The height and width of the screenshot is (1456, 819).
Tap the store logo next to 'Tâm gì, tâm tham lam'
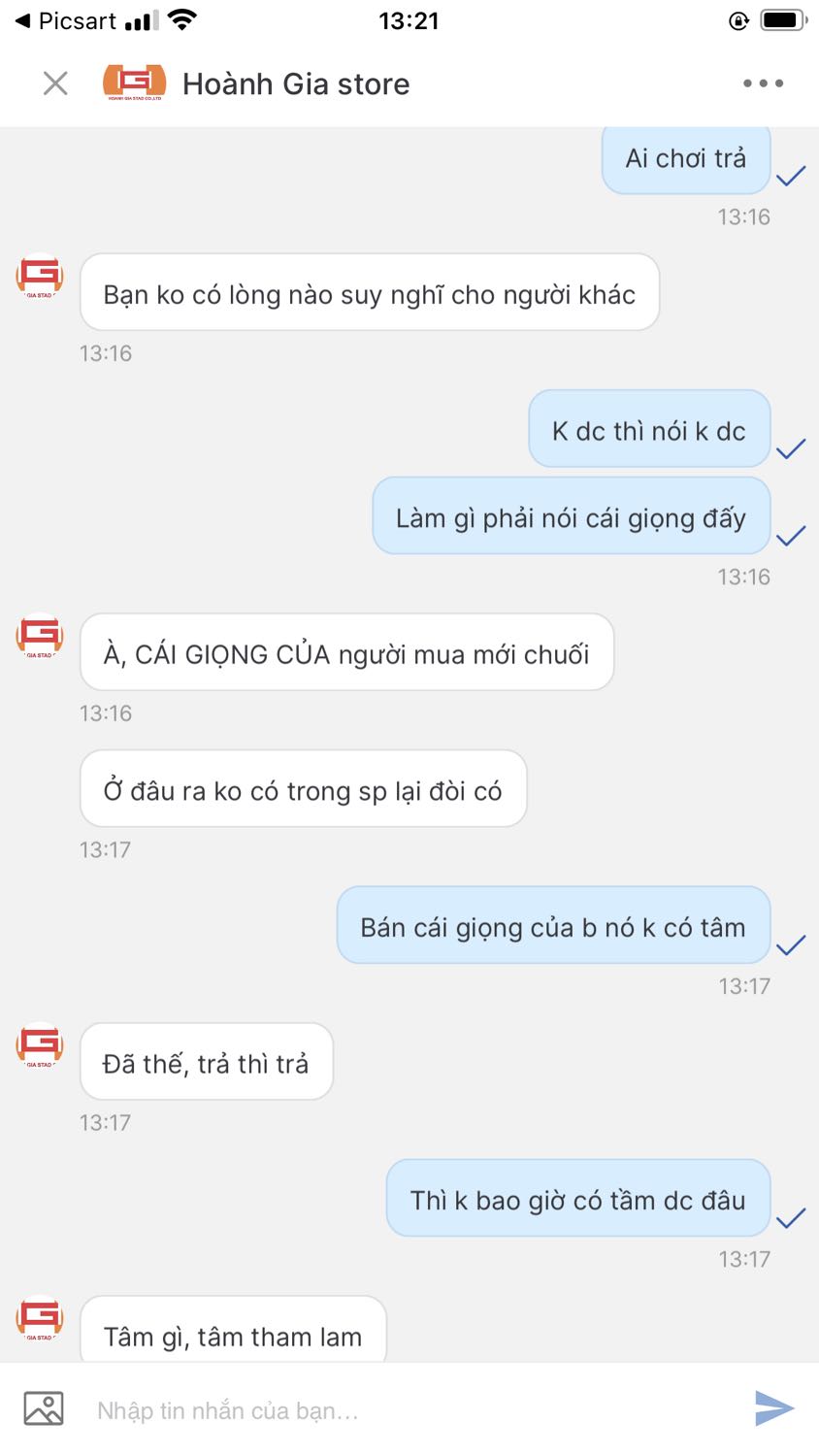[38, 1318]
